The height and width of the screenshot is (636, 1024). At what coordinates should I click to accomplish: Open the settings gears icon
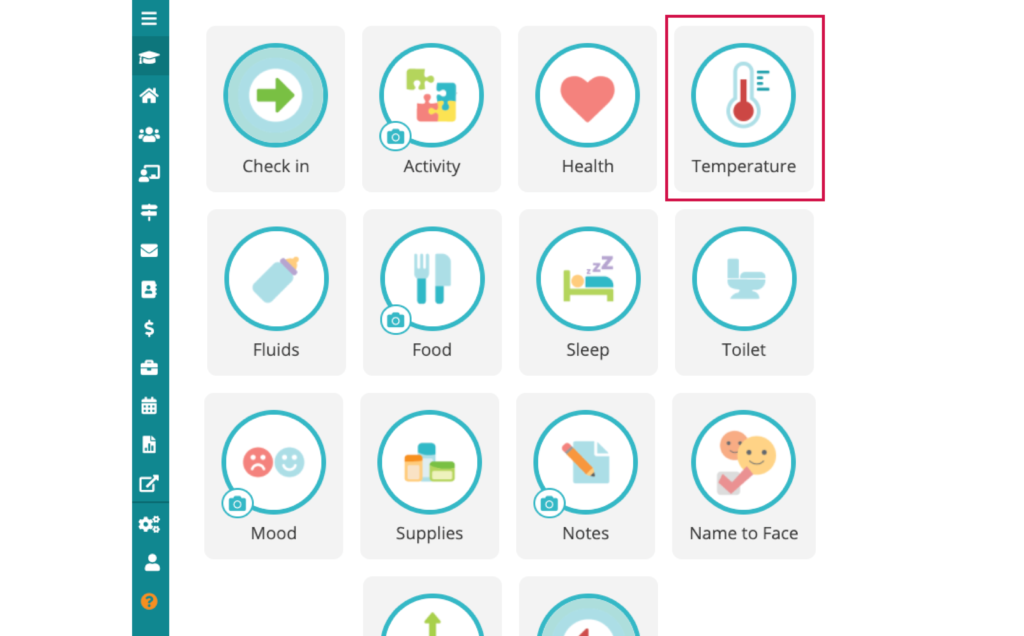coord(149,524)
